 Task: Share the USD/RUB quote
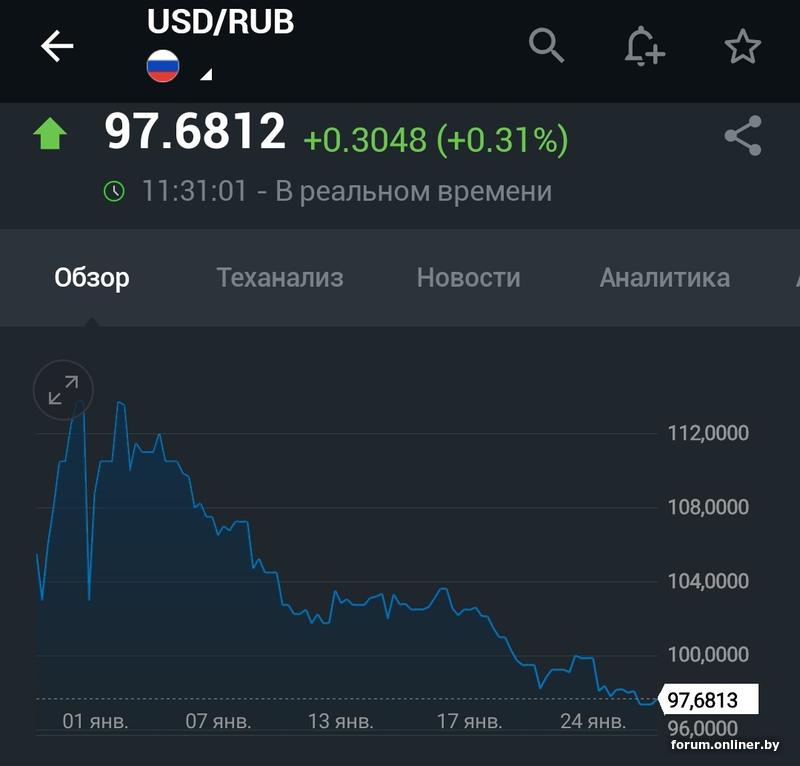(x=742, y=137)
